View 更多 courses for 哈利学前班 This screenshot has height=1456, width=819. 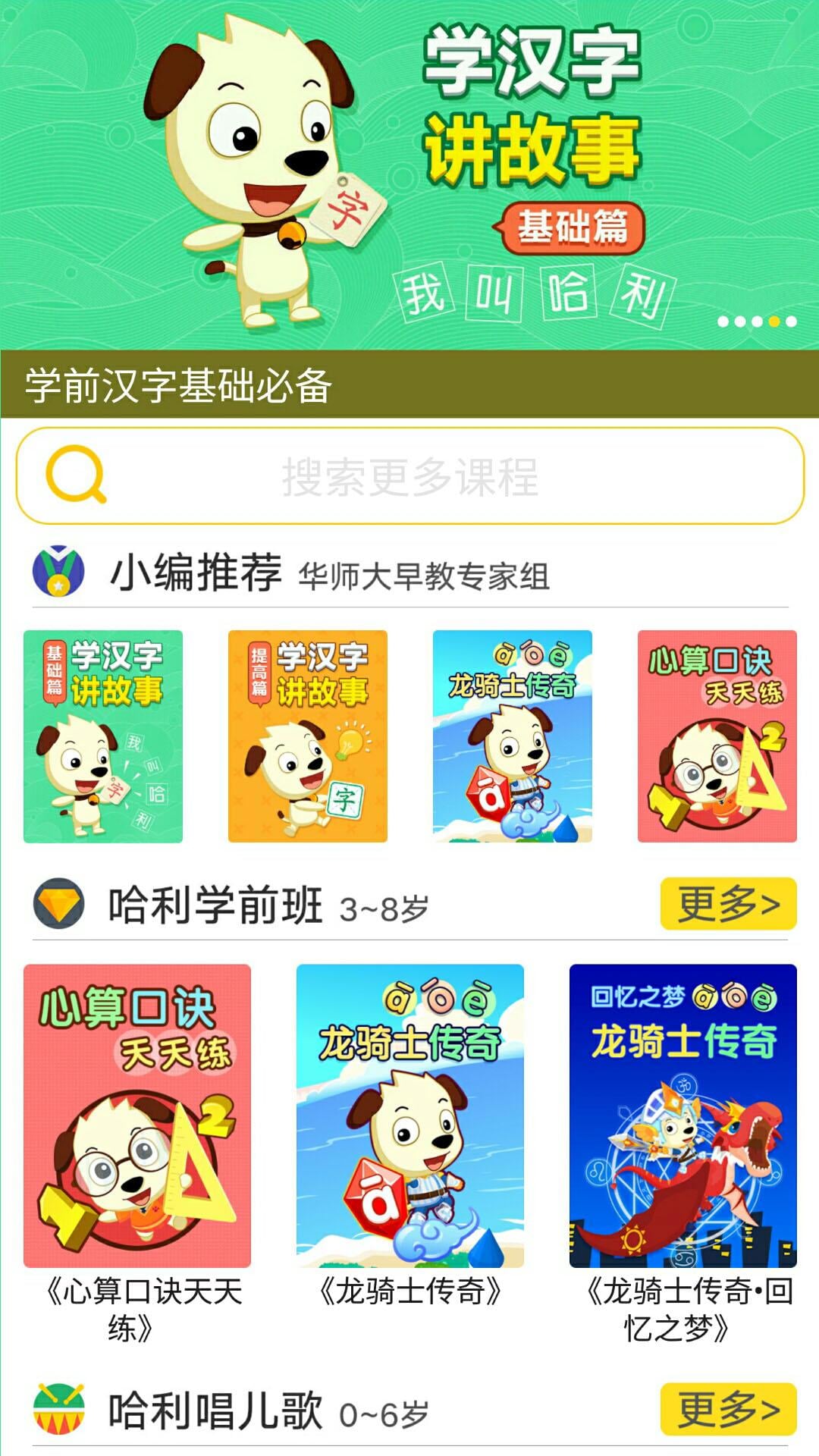coord(728,904)
